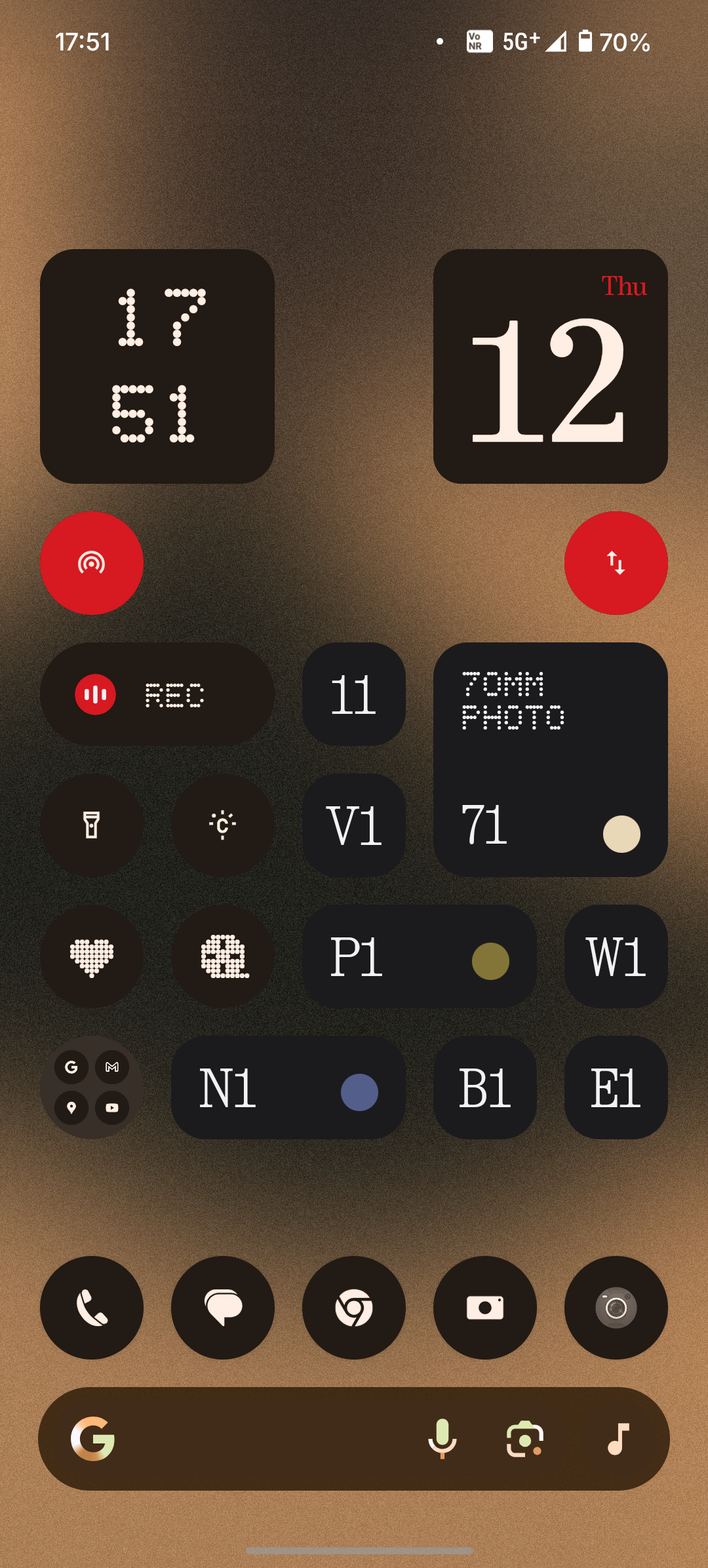Start the REC recorder widget

coord(157,694)
